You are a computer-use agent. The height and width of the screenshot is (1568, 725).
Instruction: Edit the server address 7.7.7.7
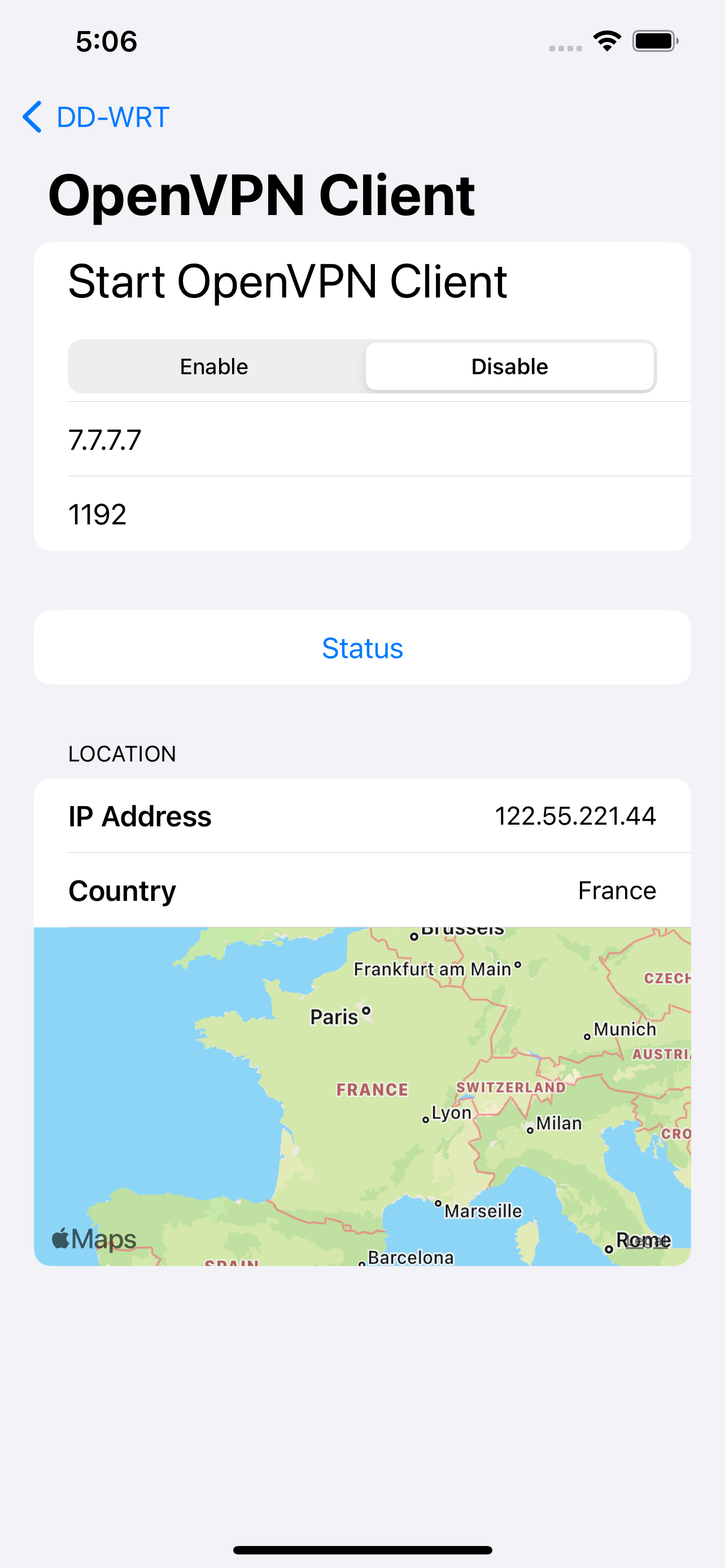[x=362, y=440]
